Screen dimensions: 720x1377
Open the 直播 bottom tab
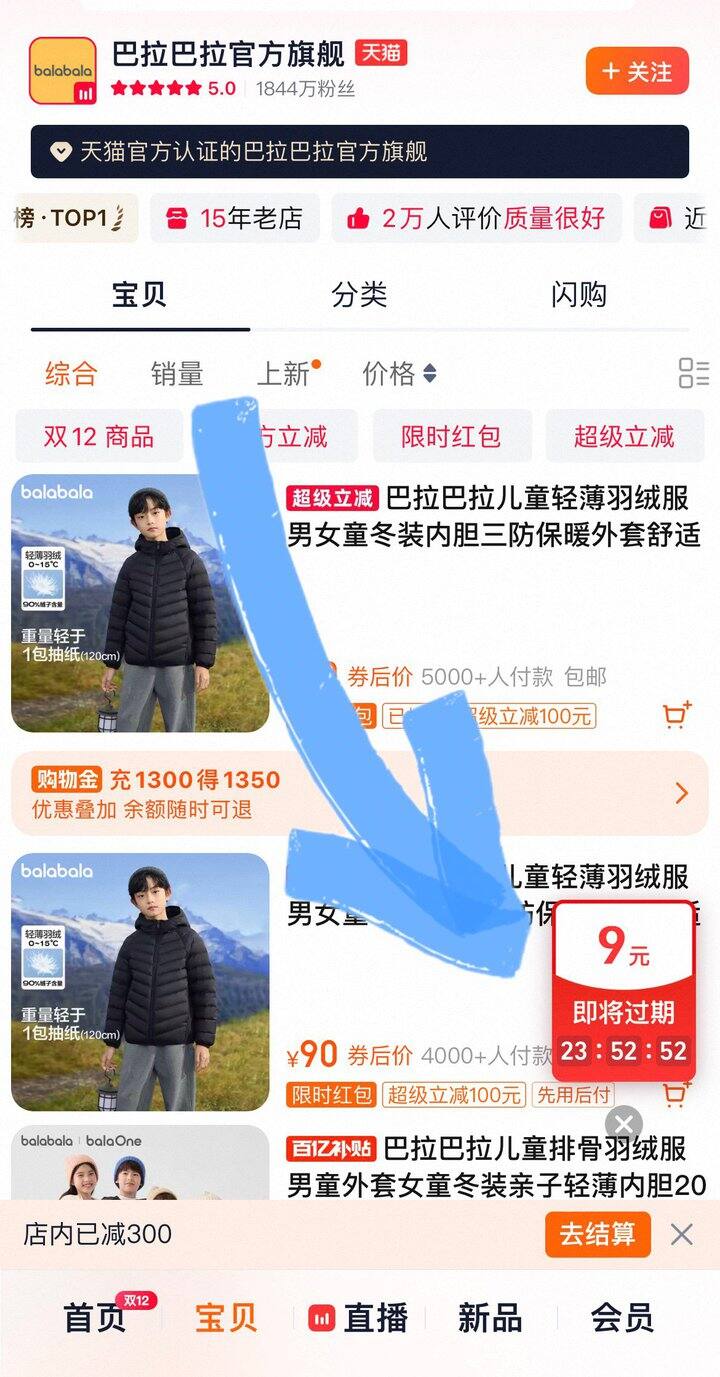358,1317
